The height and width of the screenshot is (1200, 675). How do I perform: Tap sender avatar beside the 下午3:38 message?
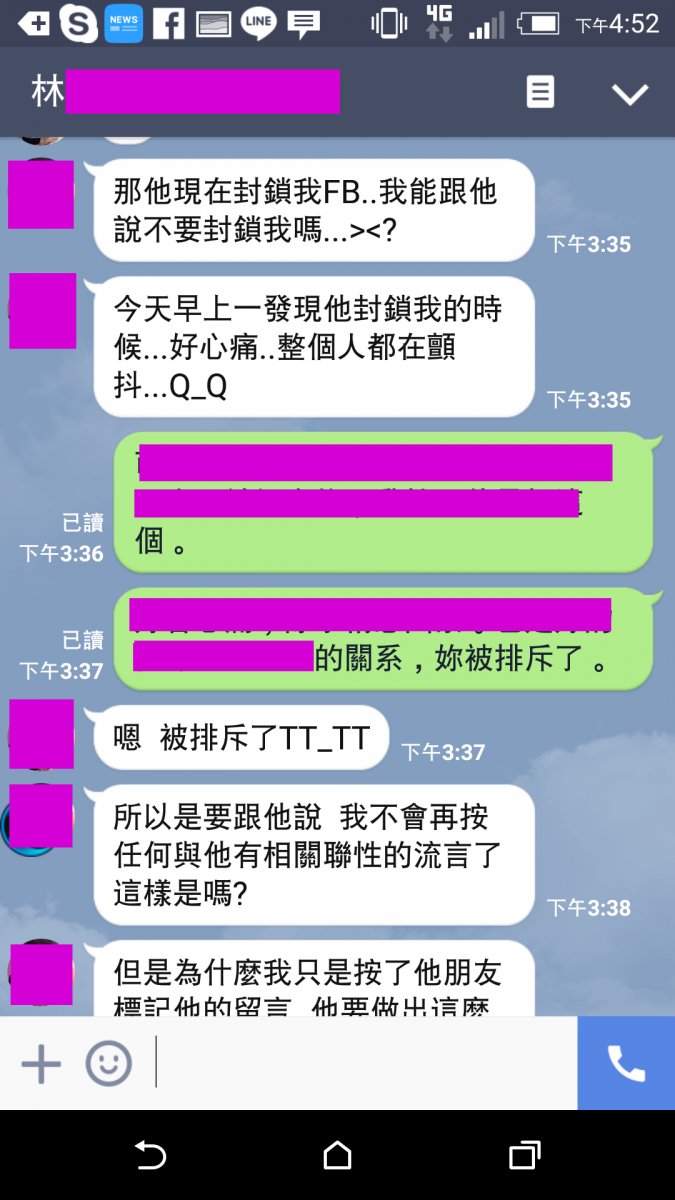point(40,817)
